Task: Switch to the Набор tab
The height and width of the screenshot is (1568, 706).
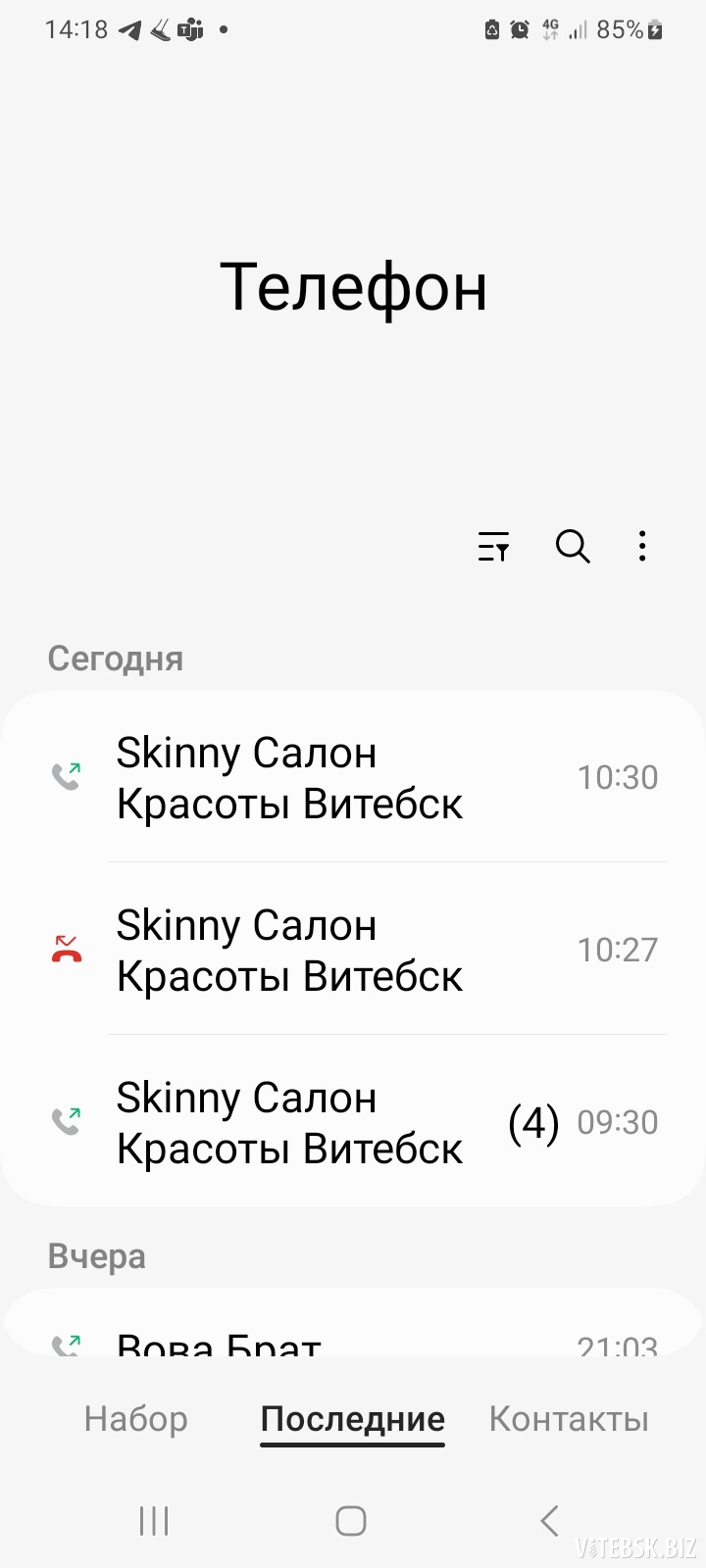Action: (x=135, y=1419)
